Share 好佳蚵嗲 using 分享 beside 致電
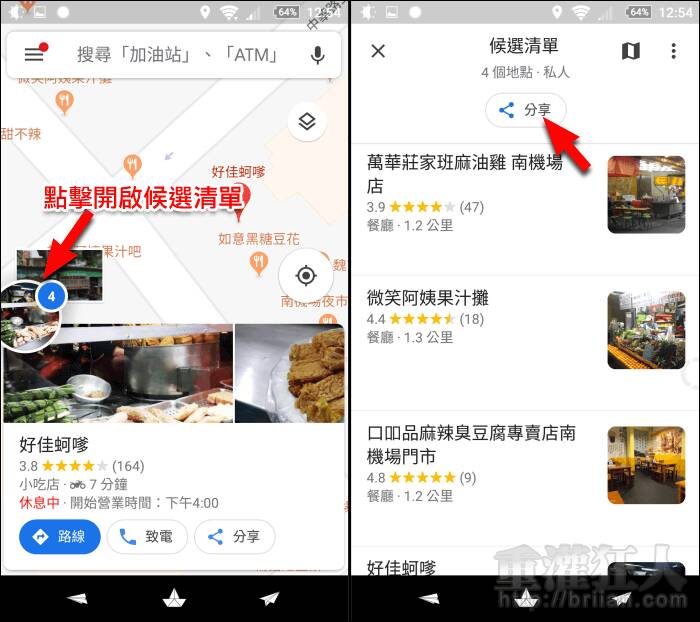700x622 pixels. click(234, 536)
